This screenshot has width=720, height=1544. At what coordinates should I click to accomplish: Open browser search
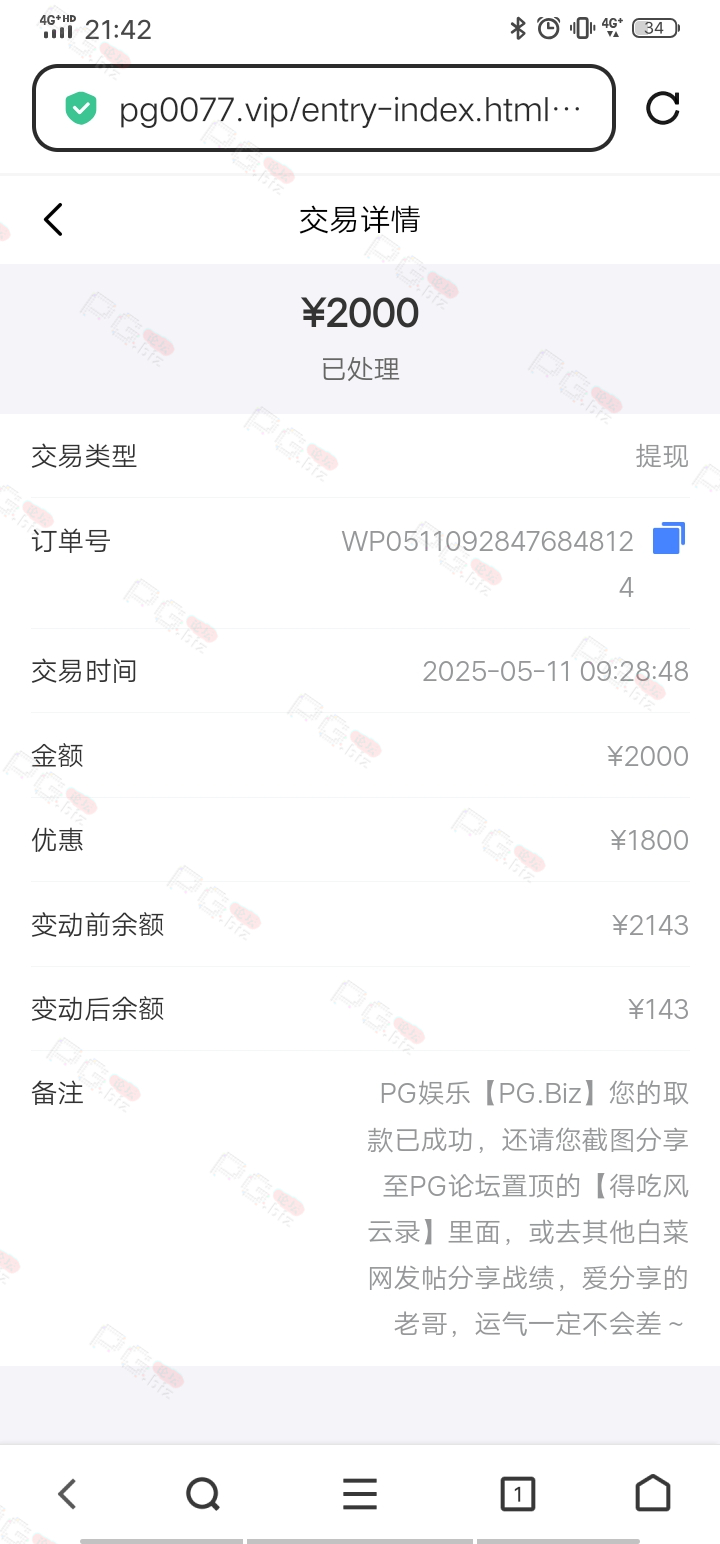(203, 1494)
